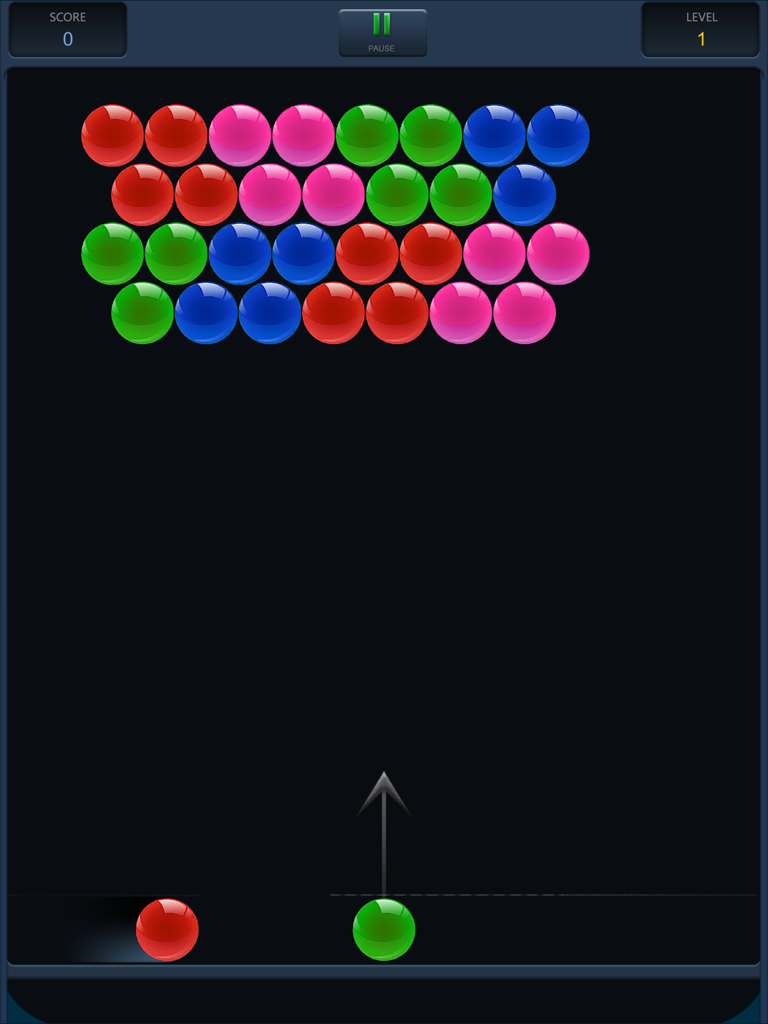The width and height of the screenshot is (768, 1024).
Task: Click the blue bubble in top-right corner
Action: pyautogui.click(x=560, y=135)
